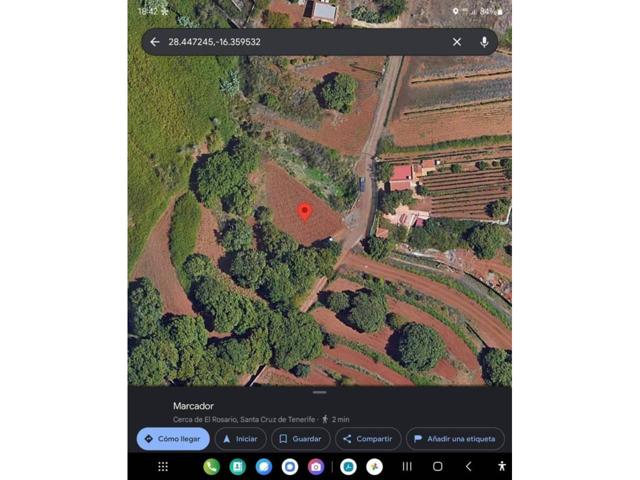Viewport: 640px width, 480px height.
Task: Add a label with Añadir una etiqueta
Action: click(x=455, y=439)
